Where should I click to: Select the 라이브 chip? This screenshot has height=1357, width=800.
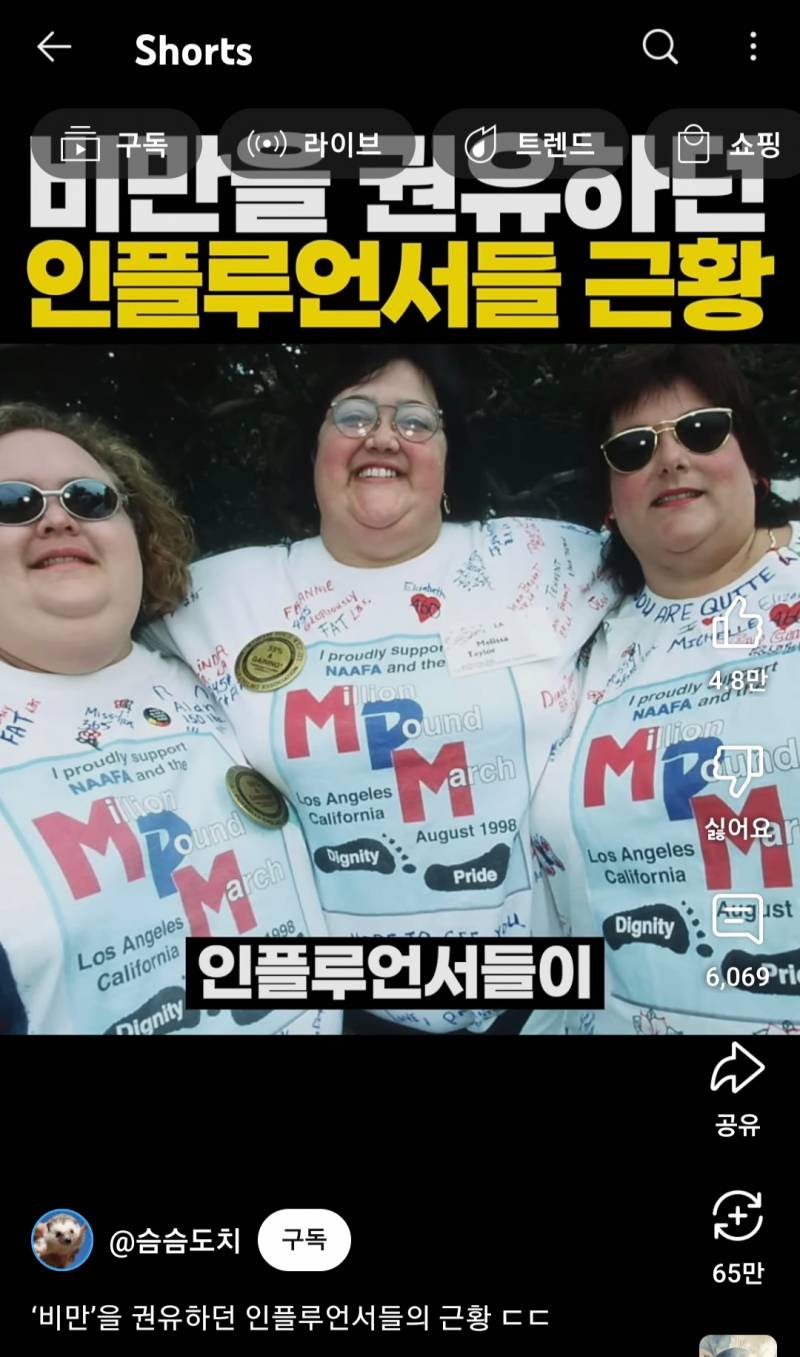click(x=315, y=145)
